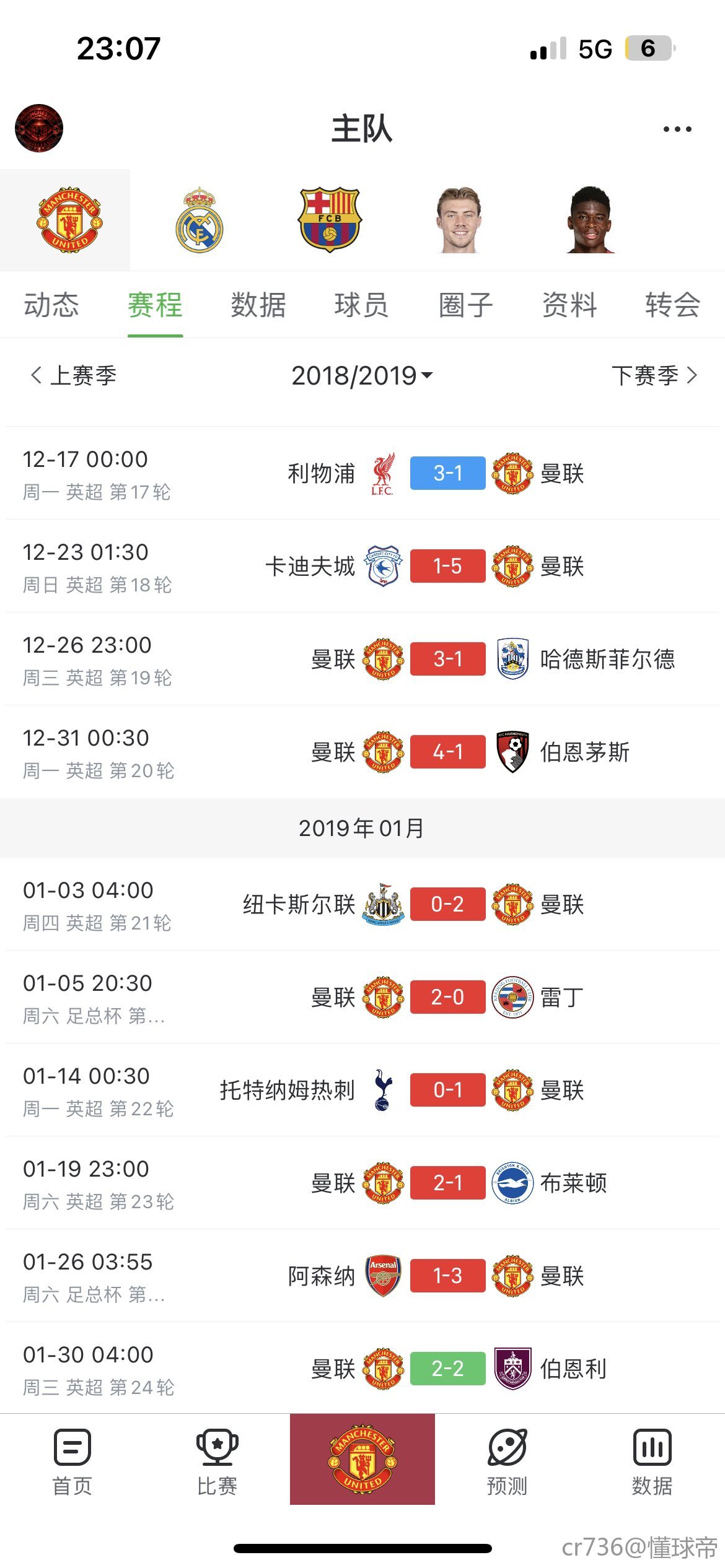Screen dimensions: 725x1568
Task: Switch to the 球员 tab
Action: (x=362, y=305)
